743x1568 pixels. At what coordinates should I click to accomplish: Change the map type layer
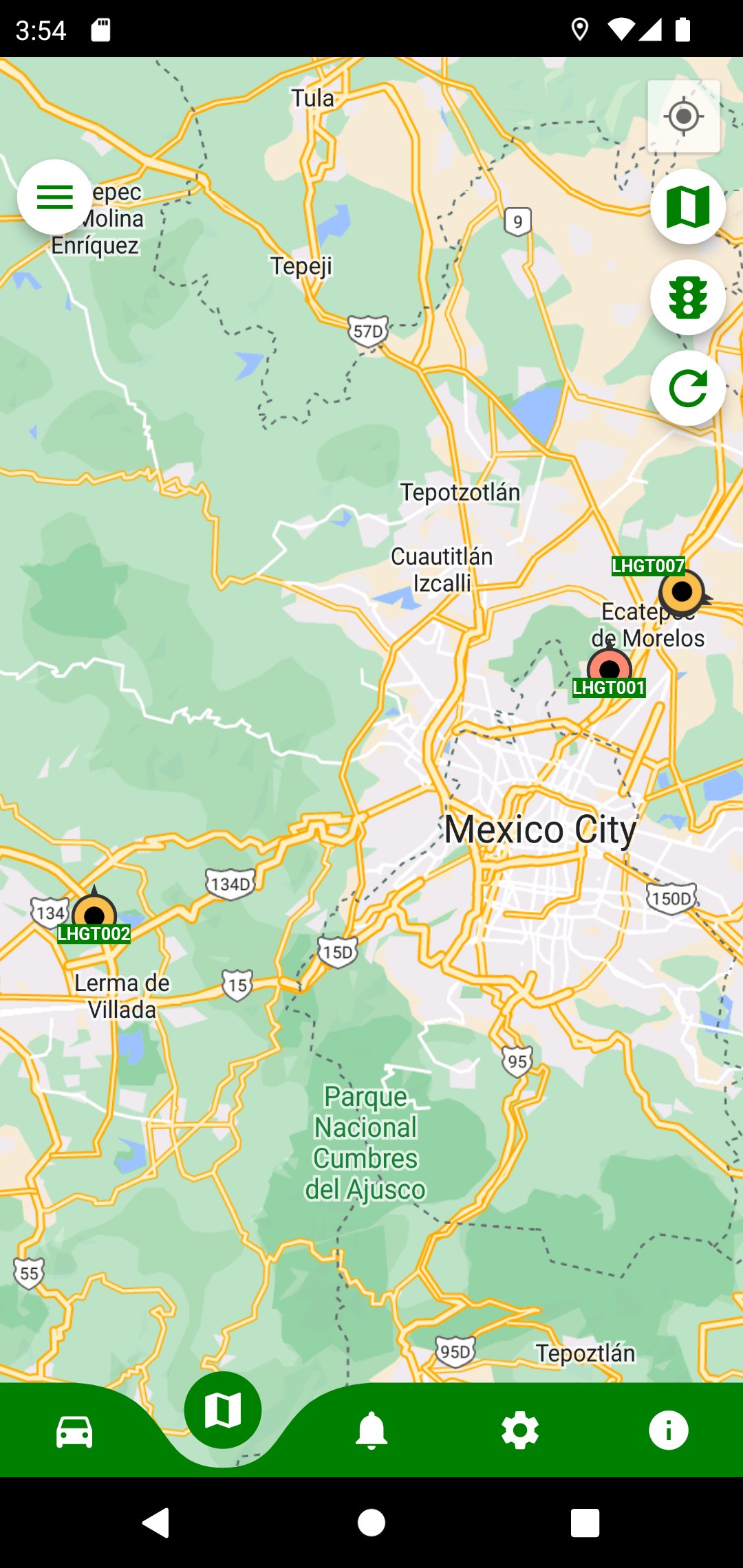tap(687, 207)
